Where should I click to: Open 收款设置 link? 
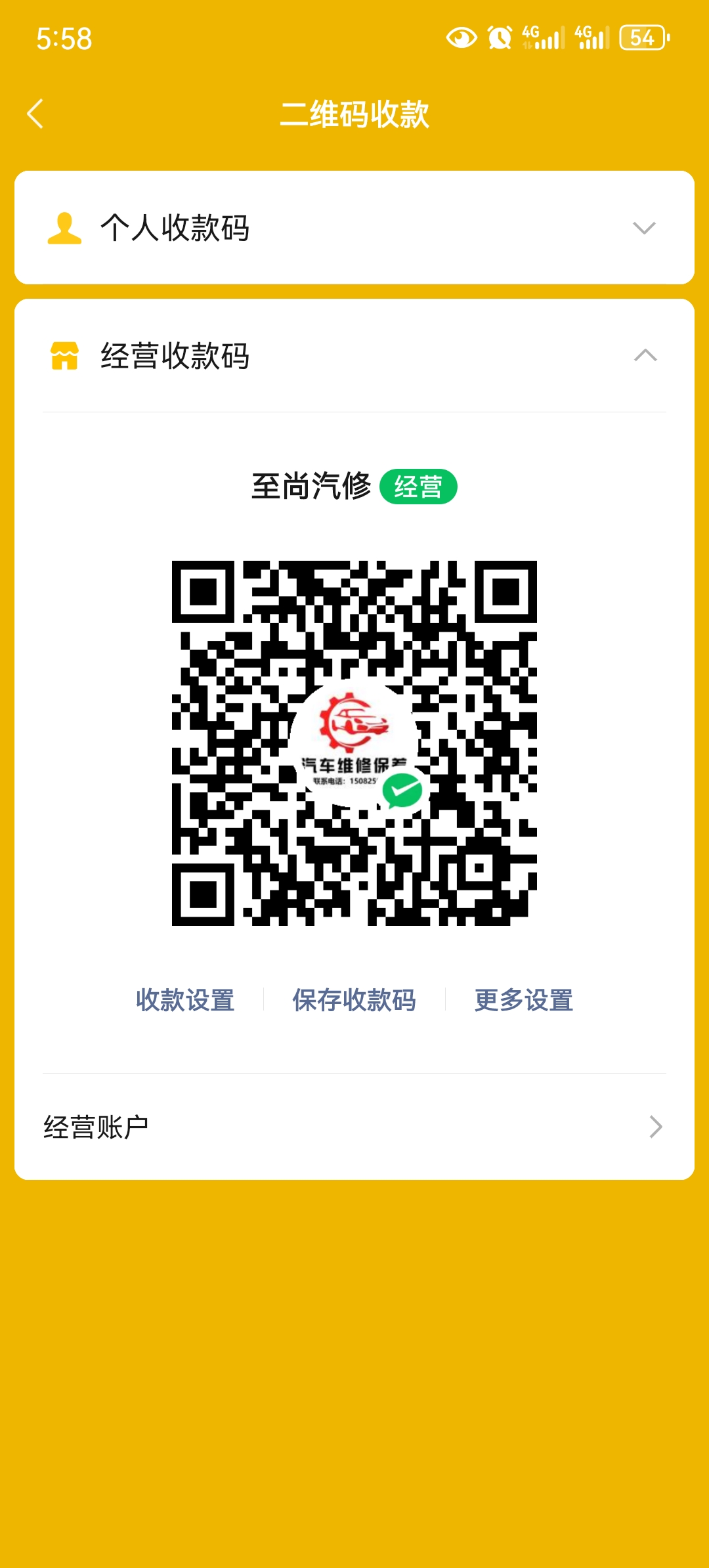pyautogui.click(x=185, y=1000)
